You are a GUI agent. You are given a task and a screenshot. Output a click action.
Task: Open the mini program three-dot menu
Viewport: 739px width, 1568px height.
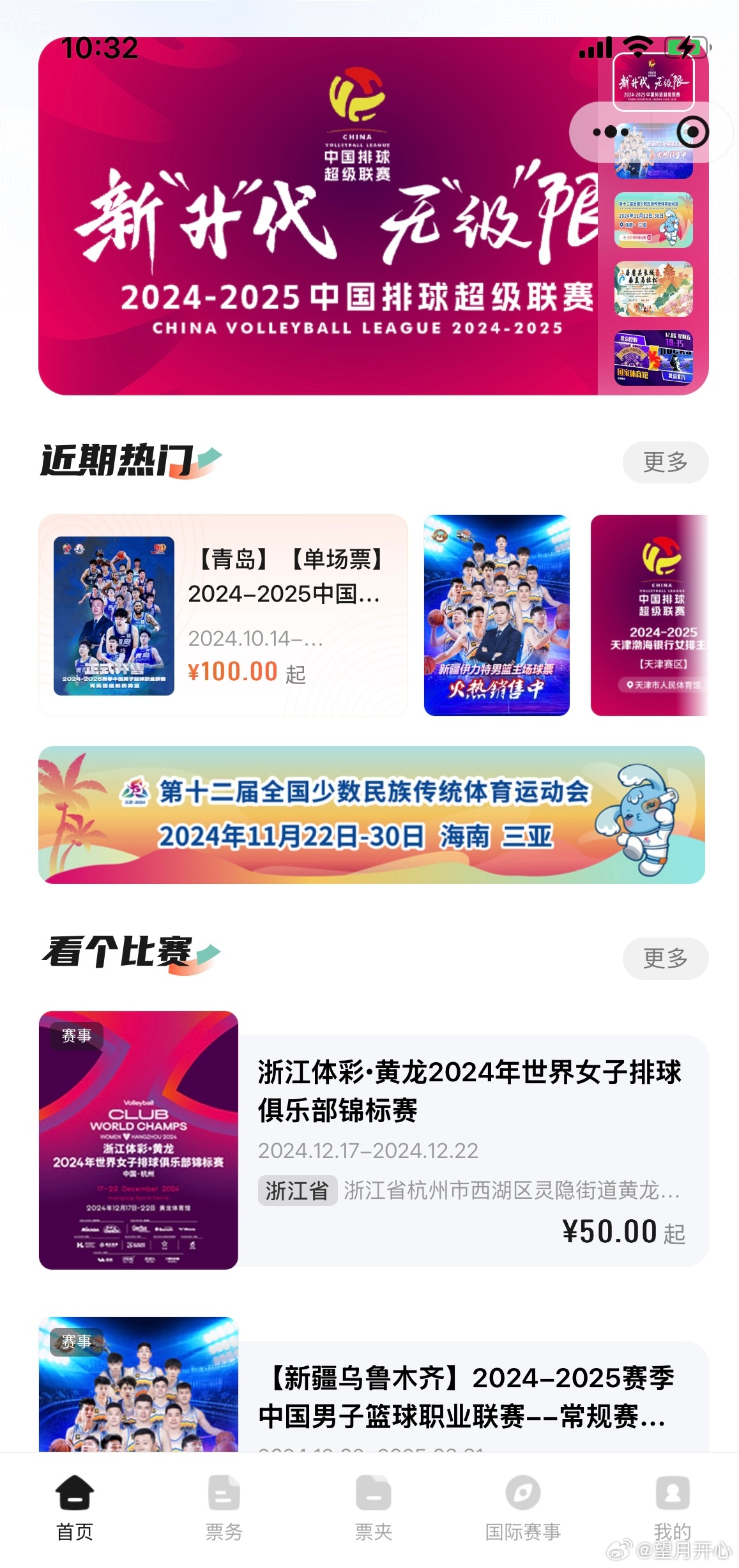(610, 132)
